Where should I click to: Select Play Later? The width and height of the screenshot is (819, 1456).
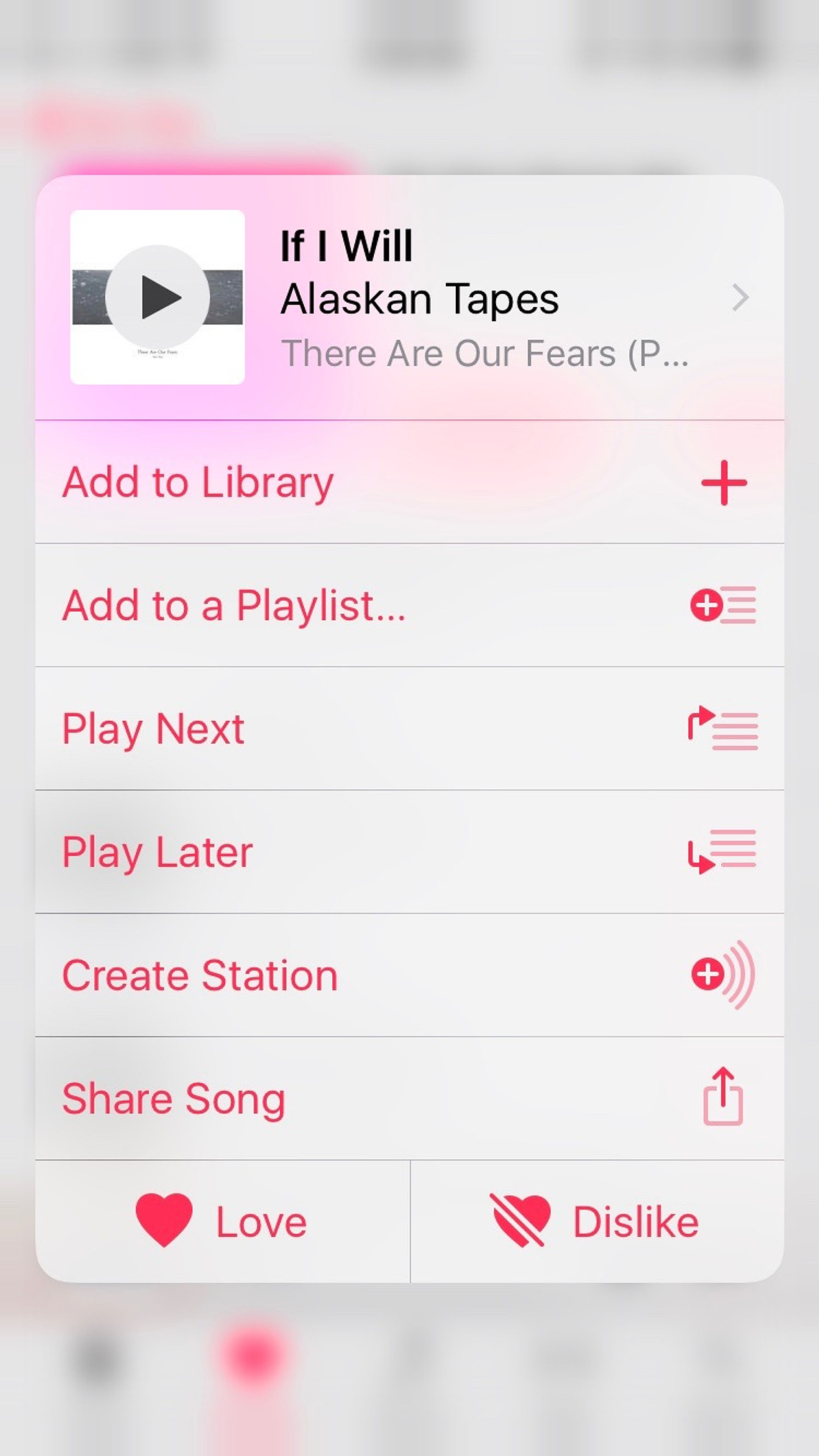click(409, 852)
